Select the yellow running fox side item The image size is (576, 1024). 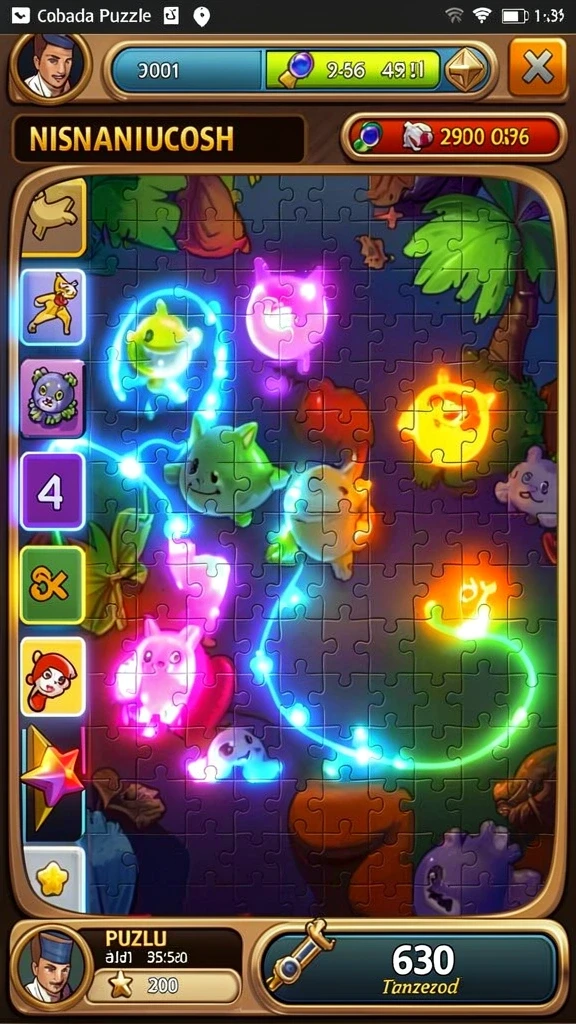tap(53, 306)
